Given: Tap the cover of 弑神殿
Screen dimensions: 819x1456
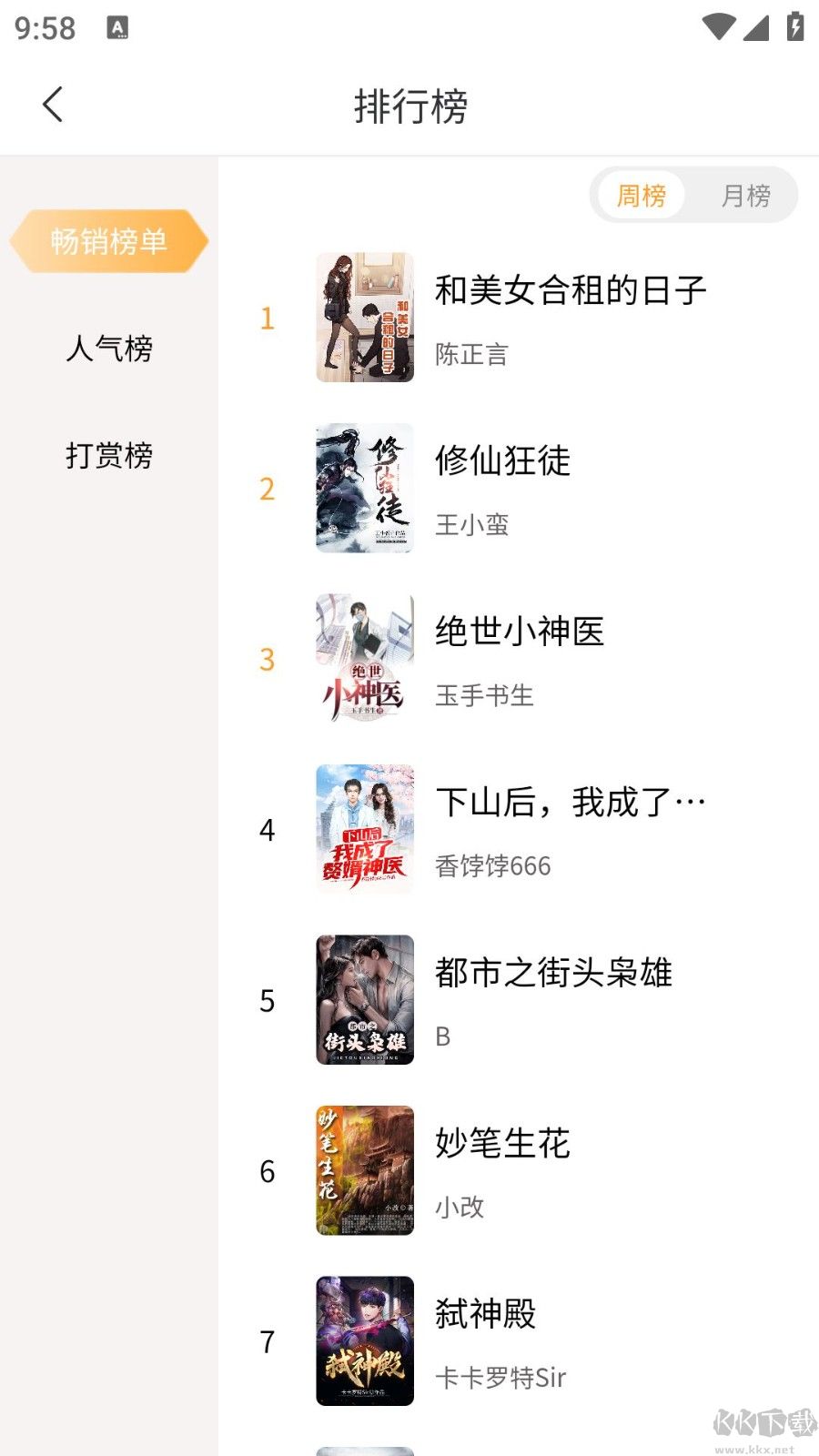Looking at the screenshot, I should coord(364,1340).
